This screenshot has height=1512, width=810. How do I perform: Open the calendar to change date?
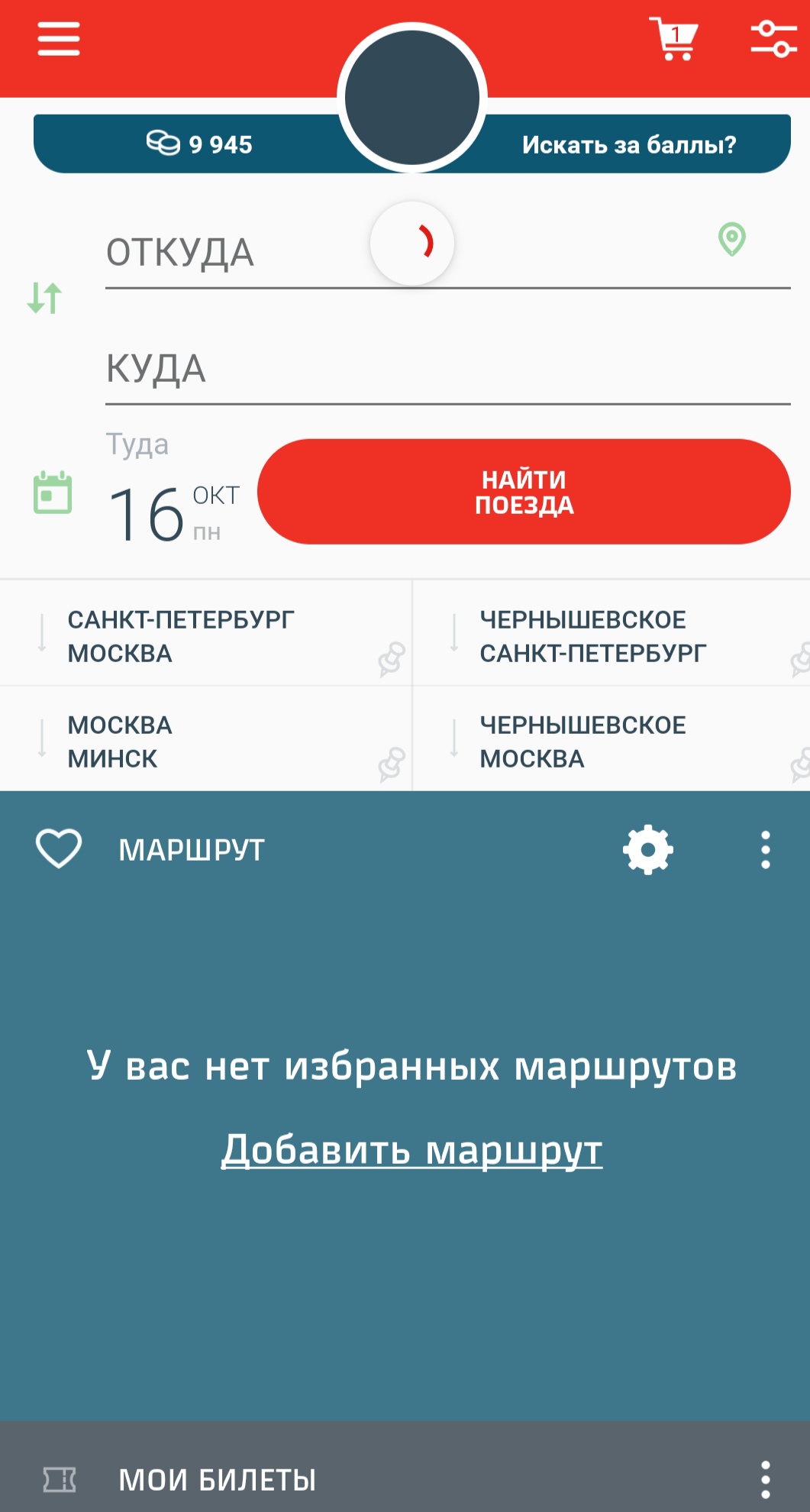tap(53, 493)
